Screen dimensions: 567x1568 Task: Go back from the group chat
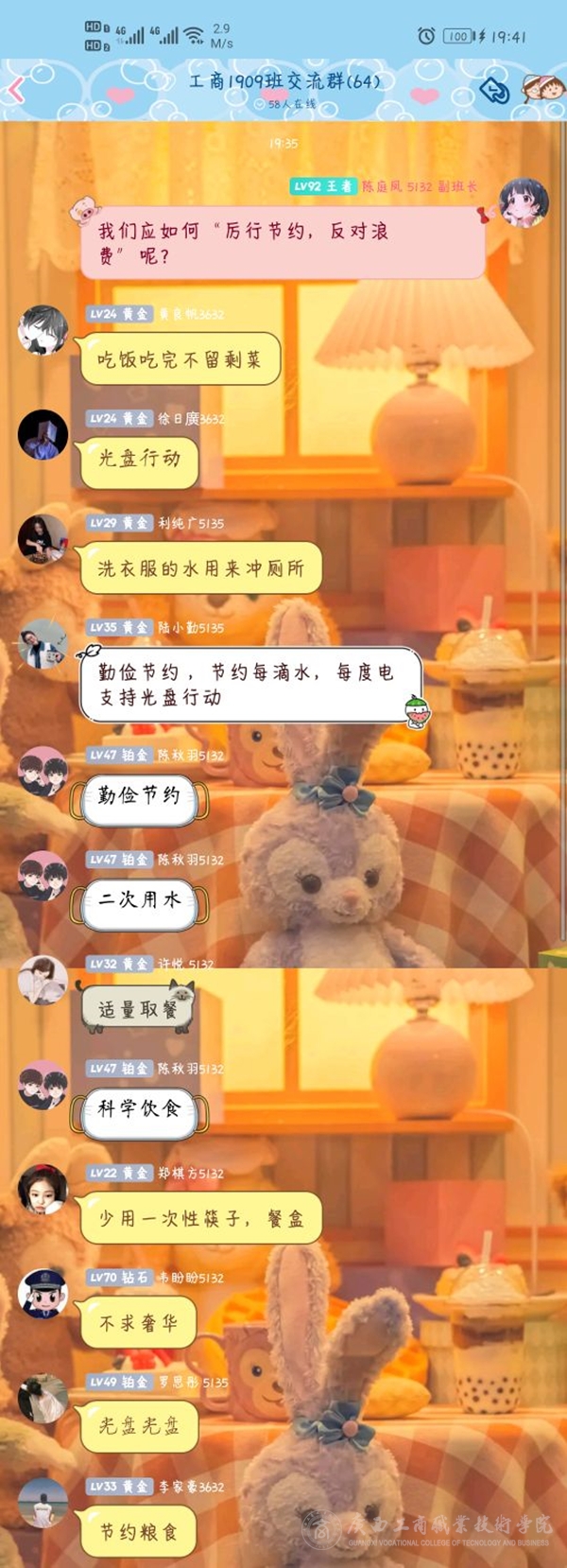pos(16,91)
